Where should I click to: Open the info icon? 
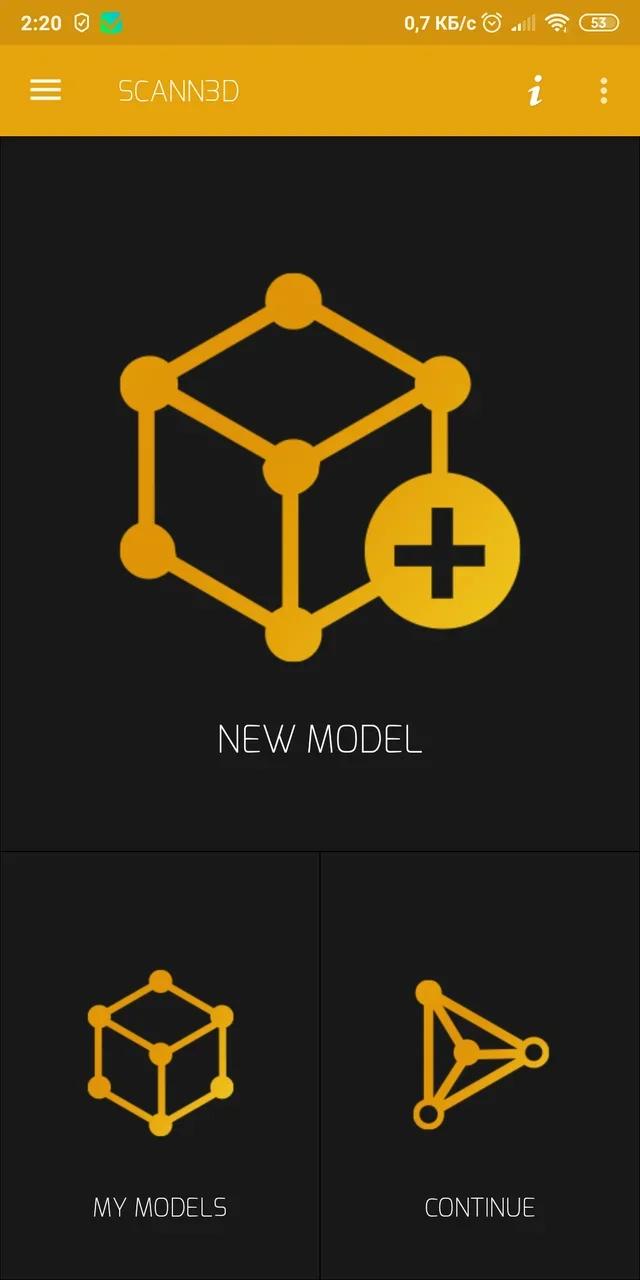coord(535,92)
